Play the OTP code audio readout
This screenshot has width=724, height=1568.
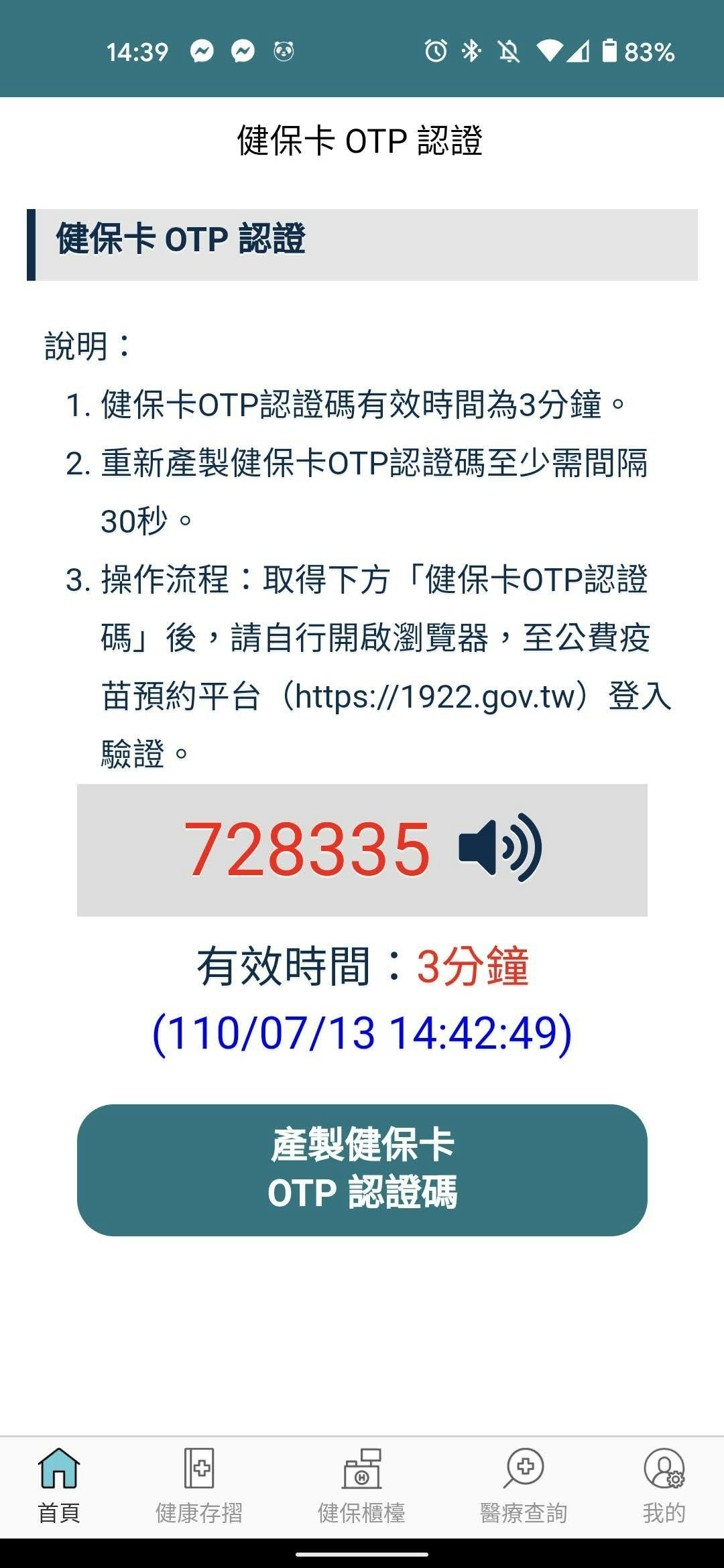tap(501, 848)
